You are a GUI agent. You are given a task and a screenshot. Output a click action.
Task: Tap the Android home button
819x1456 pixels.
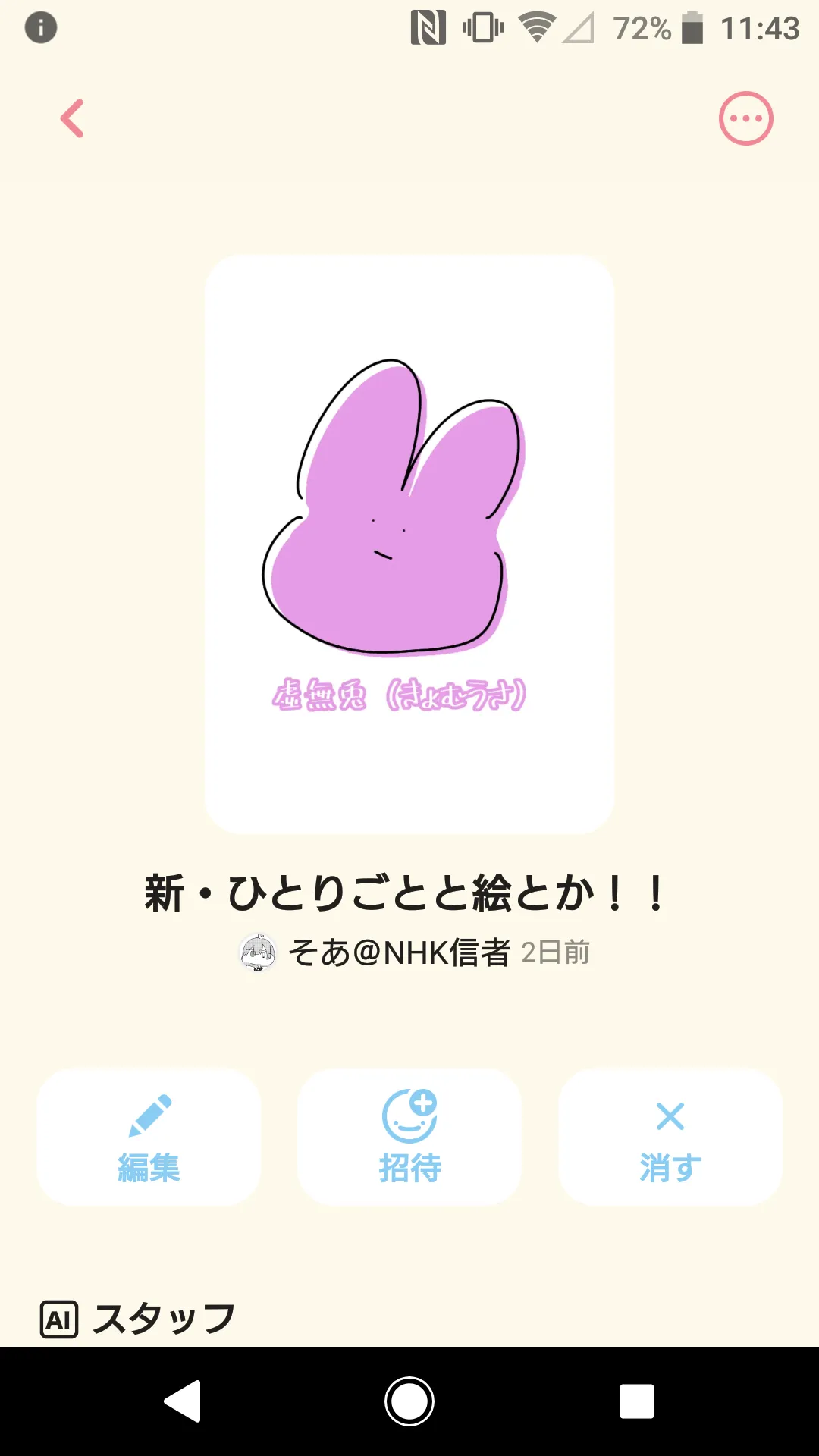pos(409,1401)
